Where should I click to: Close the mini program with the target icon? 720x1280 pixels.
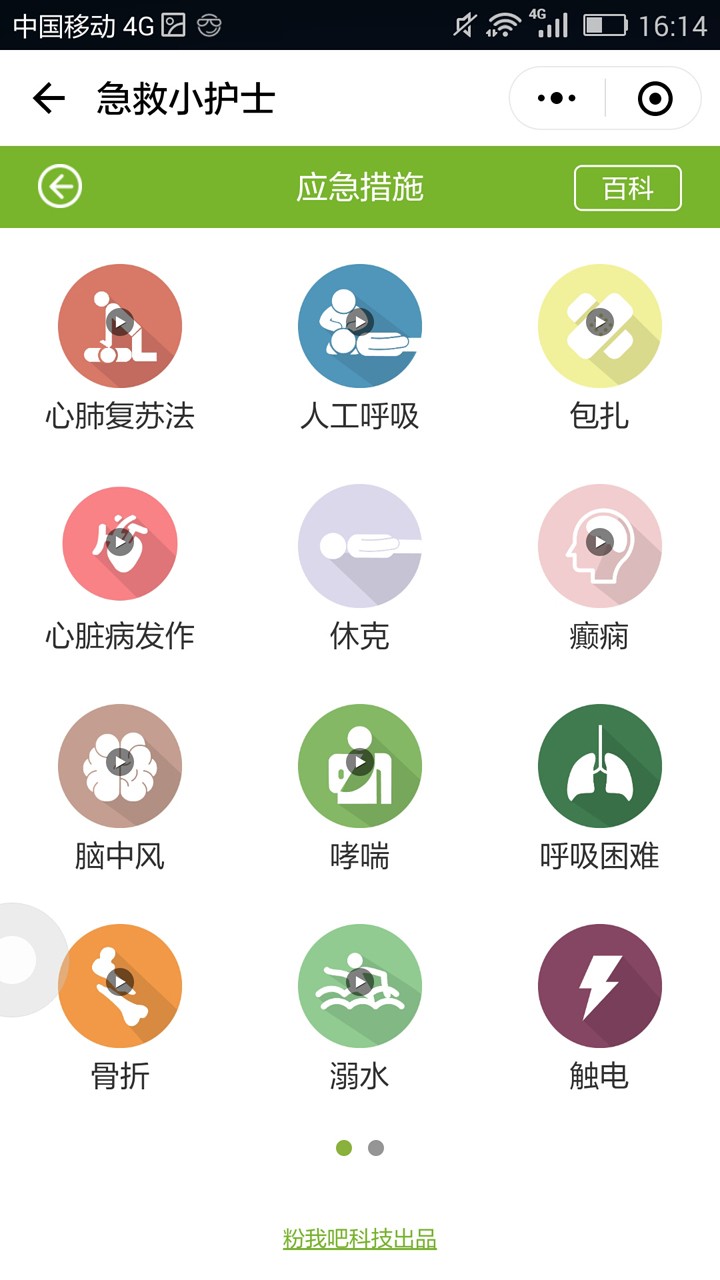pos(655,98)
